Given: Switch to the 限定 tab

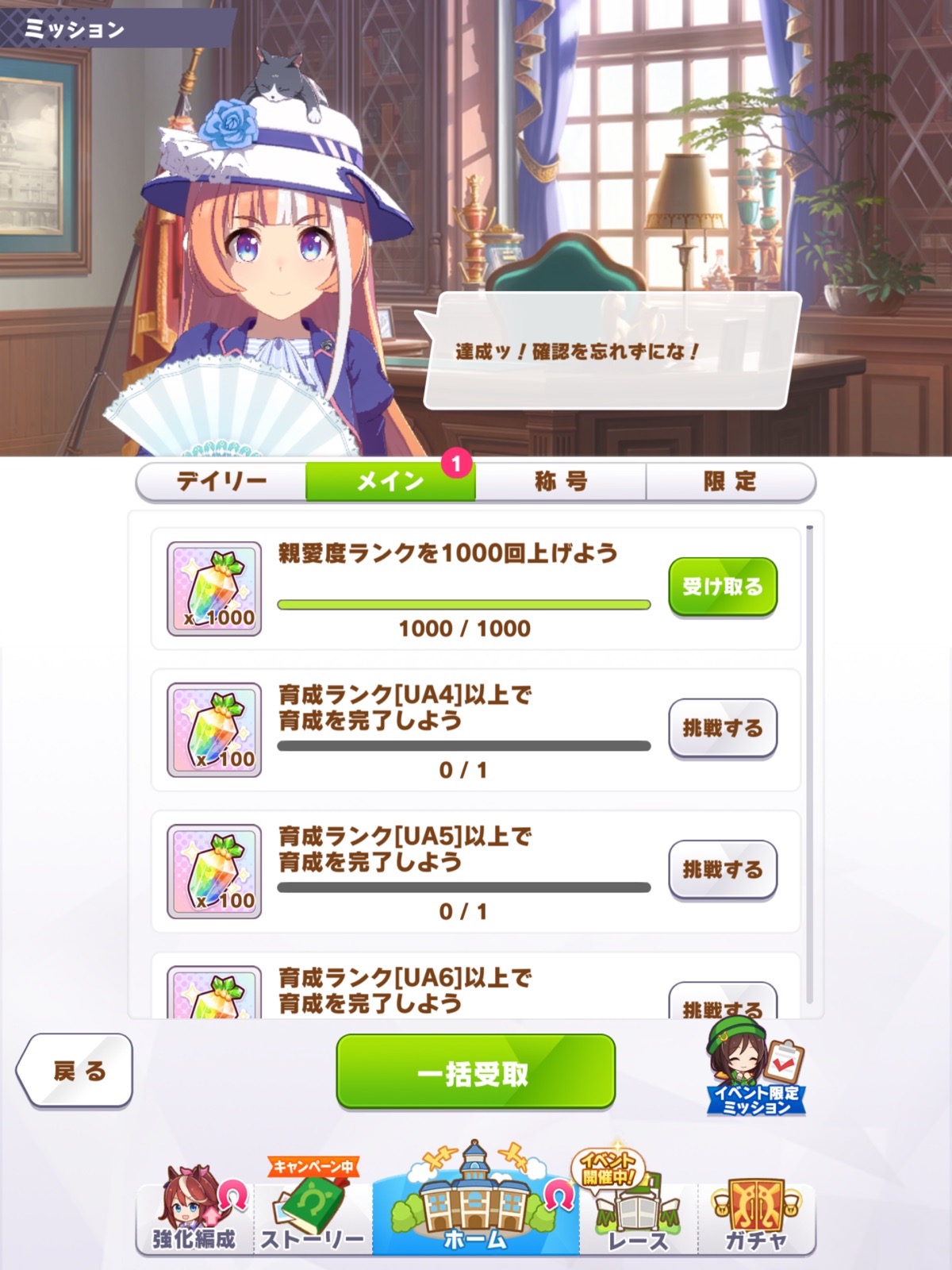Looking at the screenshot, I should pyautogui.click(x=730, y=481).
